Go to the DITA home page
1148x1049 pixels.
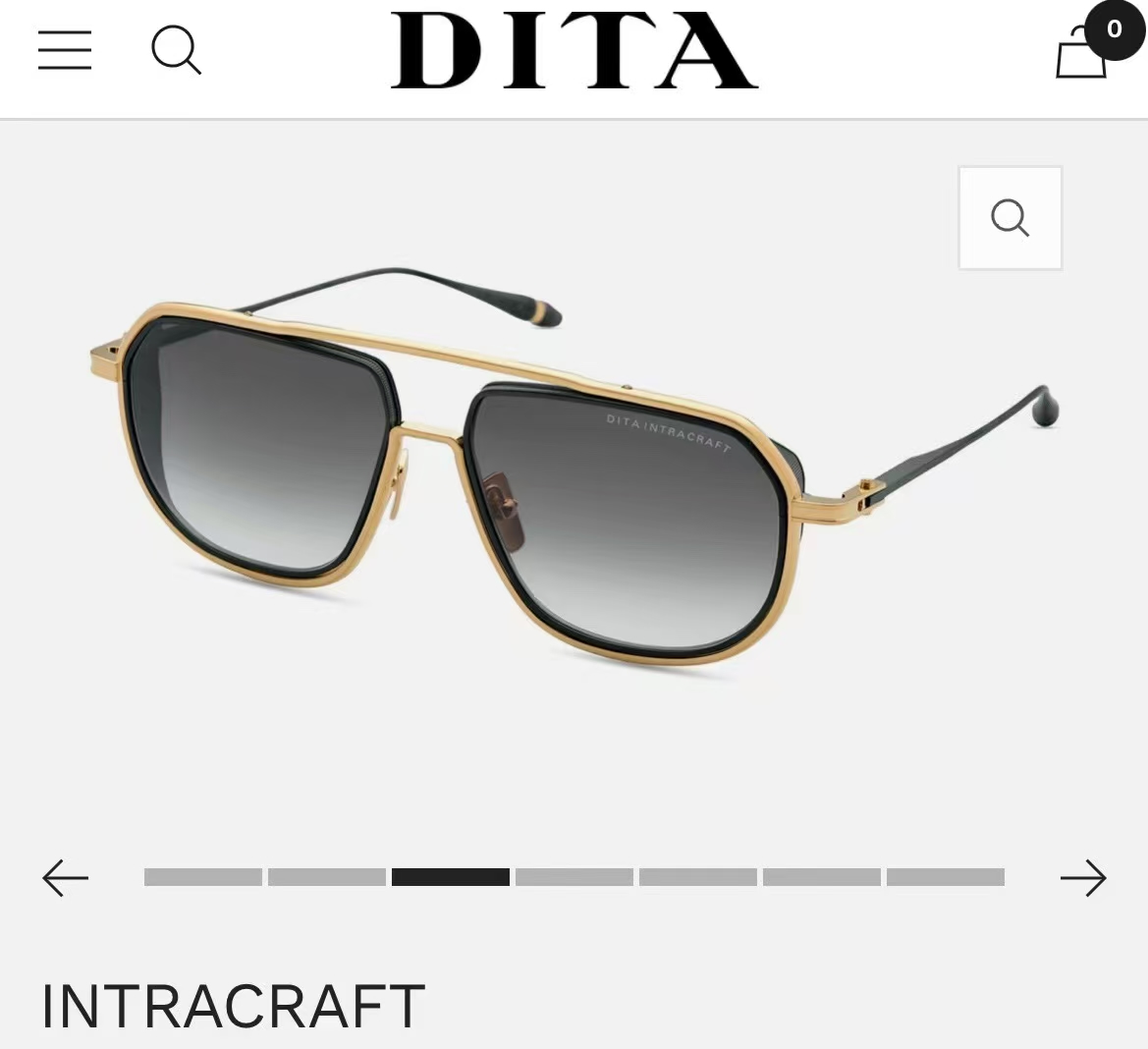[574, 50]
